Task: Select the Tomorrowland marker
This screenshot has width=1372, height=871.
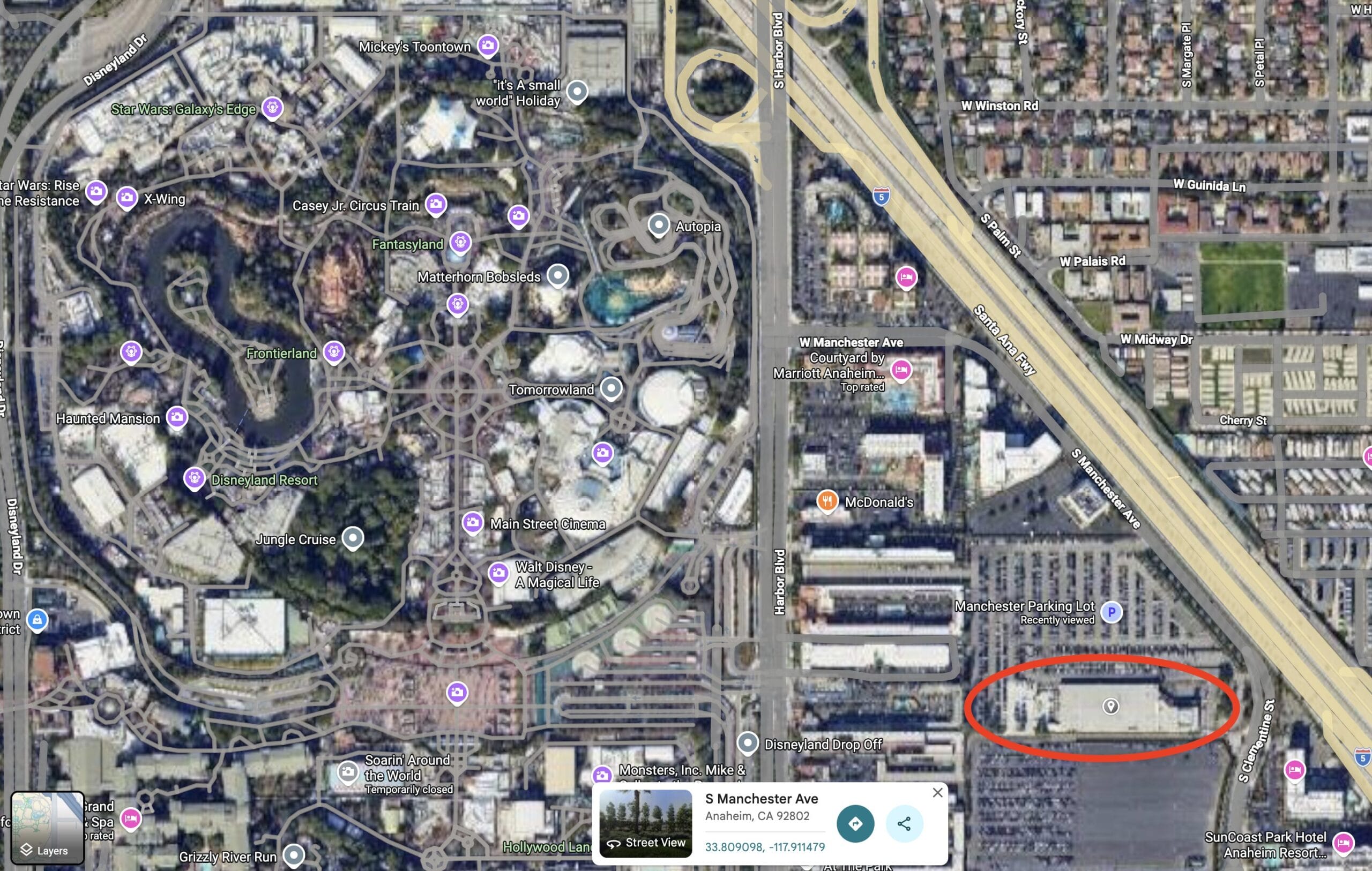Action: (x=612, y=388)
